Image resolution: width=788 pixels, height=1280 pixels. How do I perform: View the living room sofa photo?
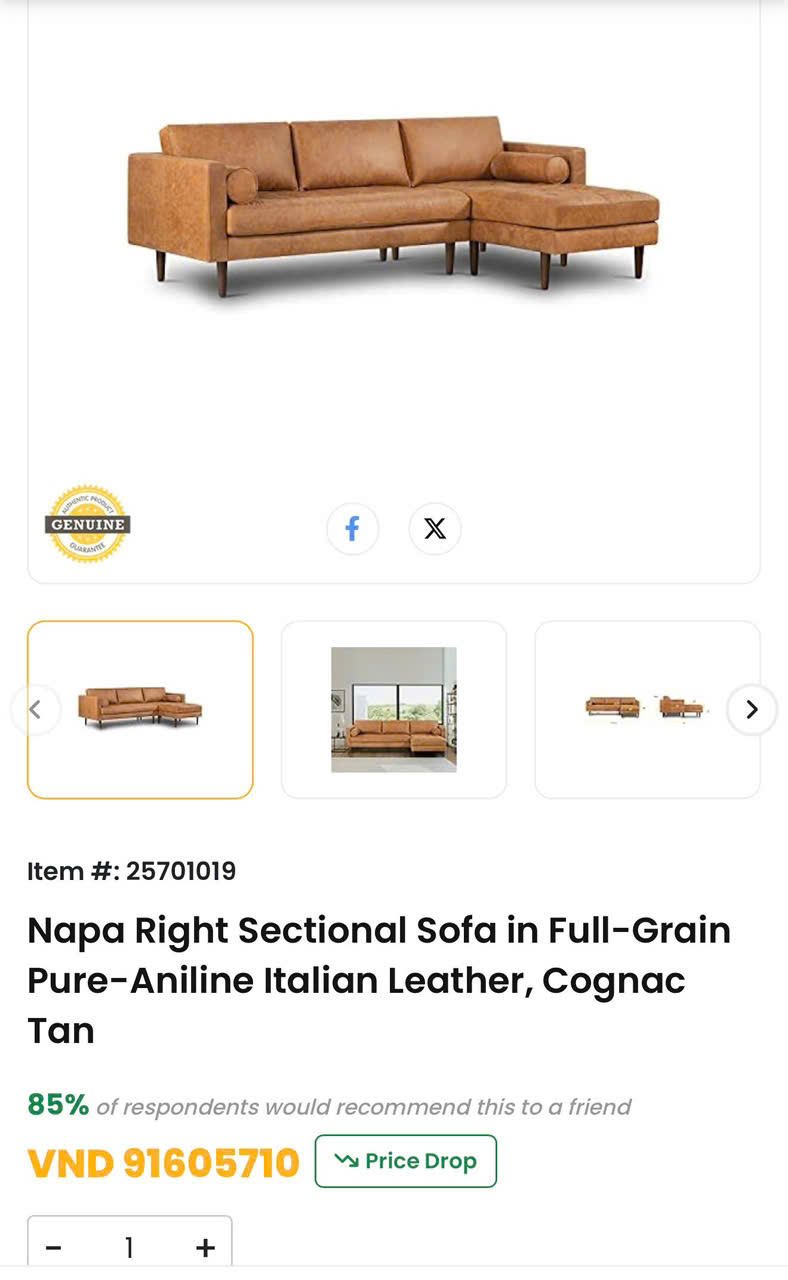393,709
